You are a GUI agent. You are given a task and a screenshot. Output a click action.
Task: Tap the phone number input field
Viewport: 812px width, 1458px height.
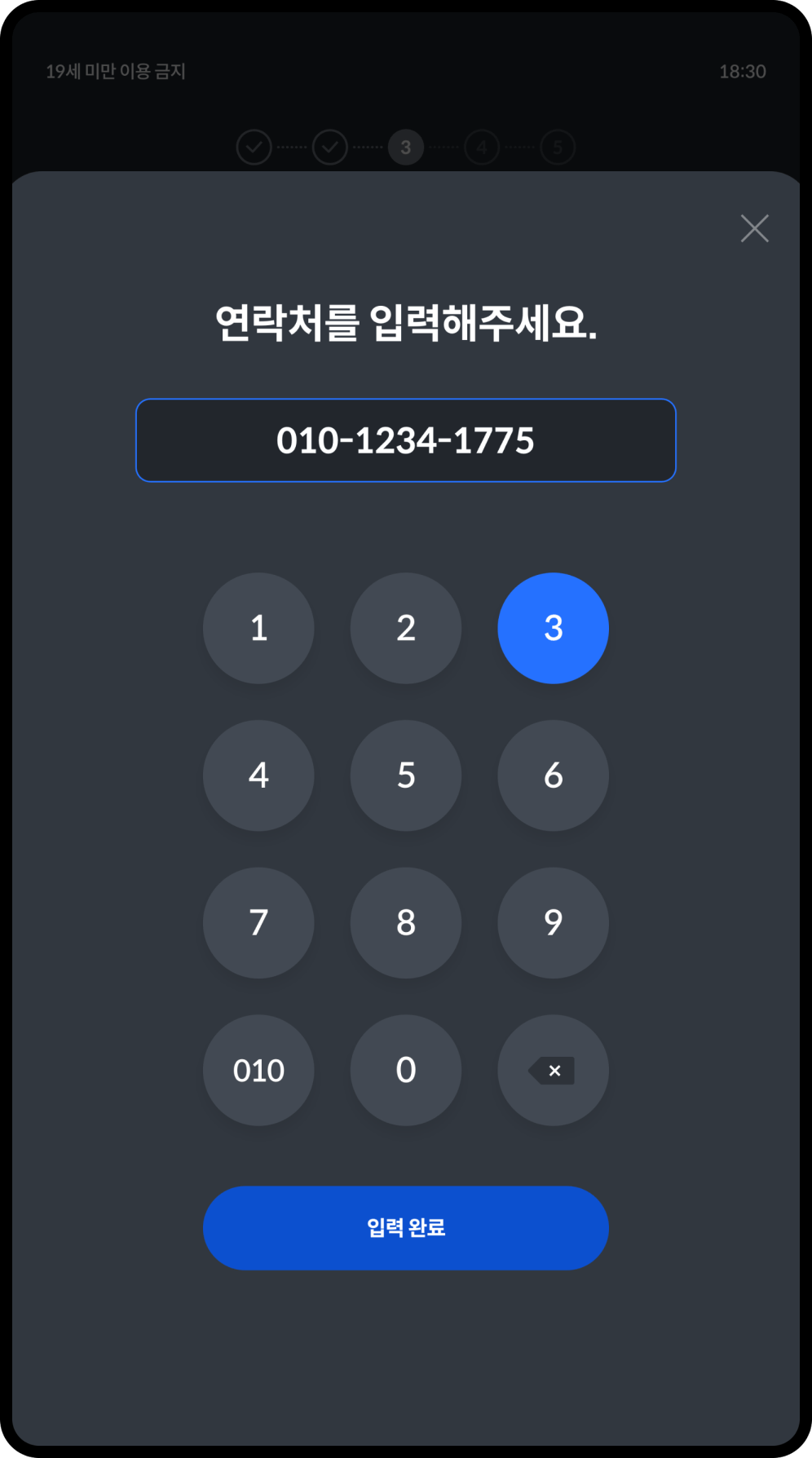405,440
